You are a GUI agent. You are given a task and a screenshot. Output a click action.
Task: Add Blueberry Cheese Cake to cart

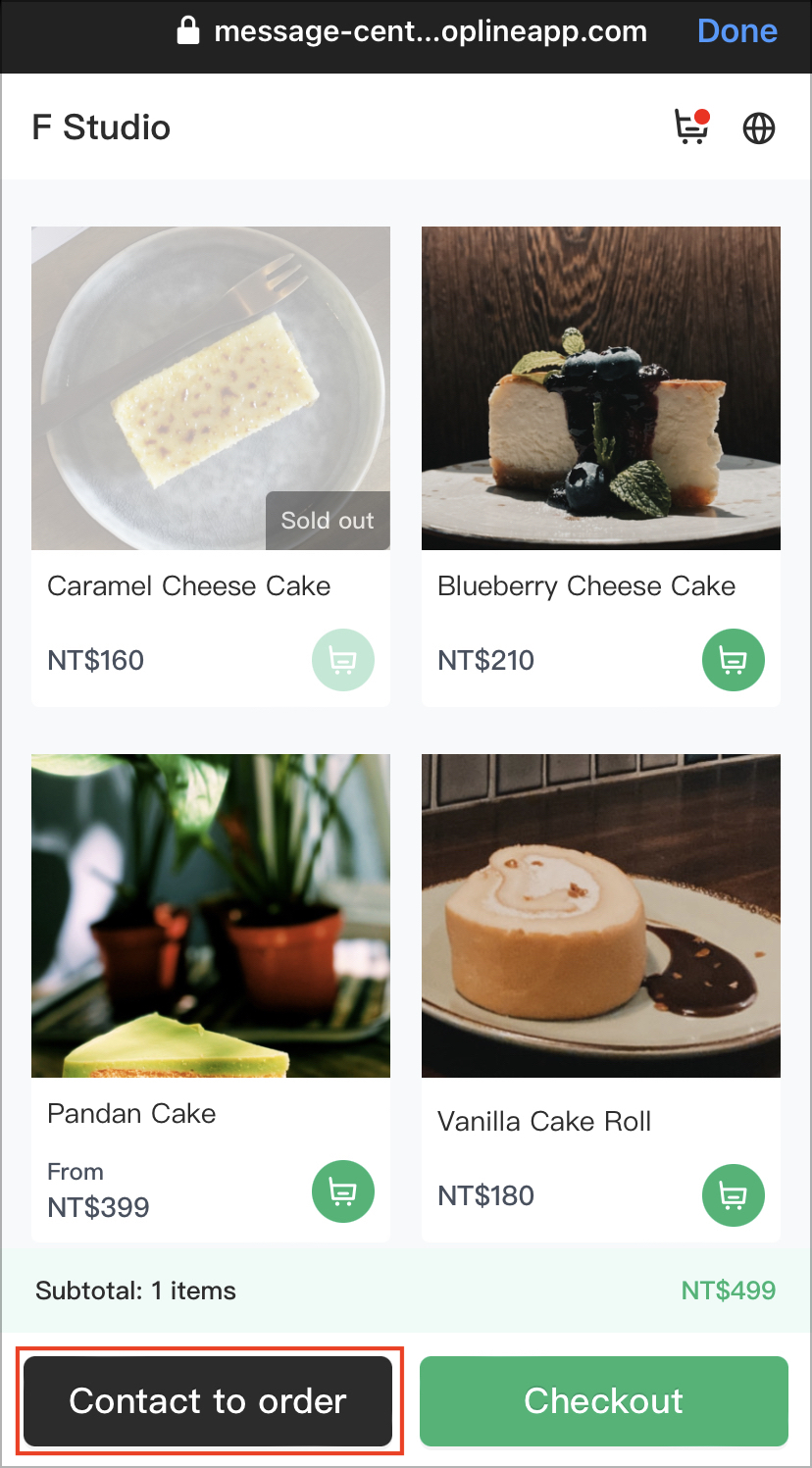click(x=733, y=660)
